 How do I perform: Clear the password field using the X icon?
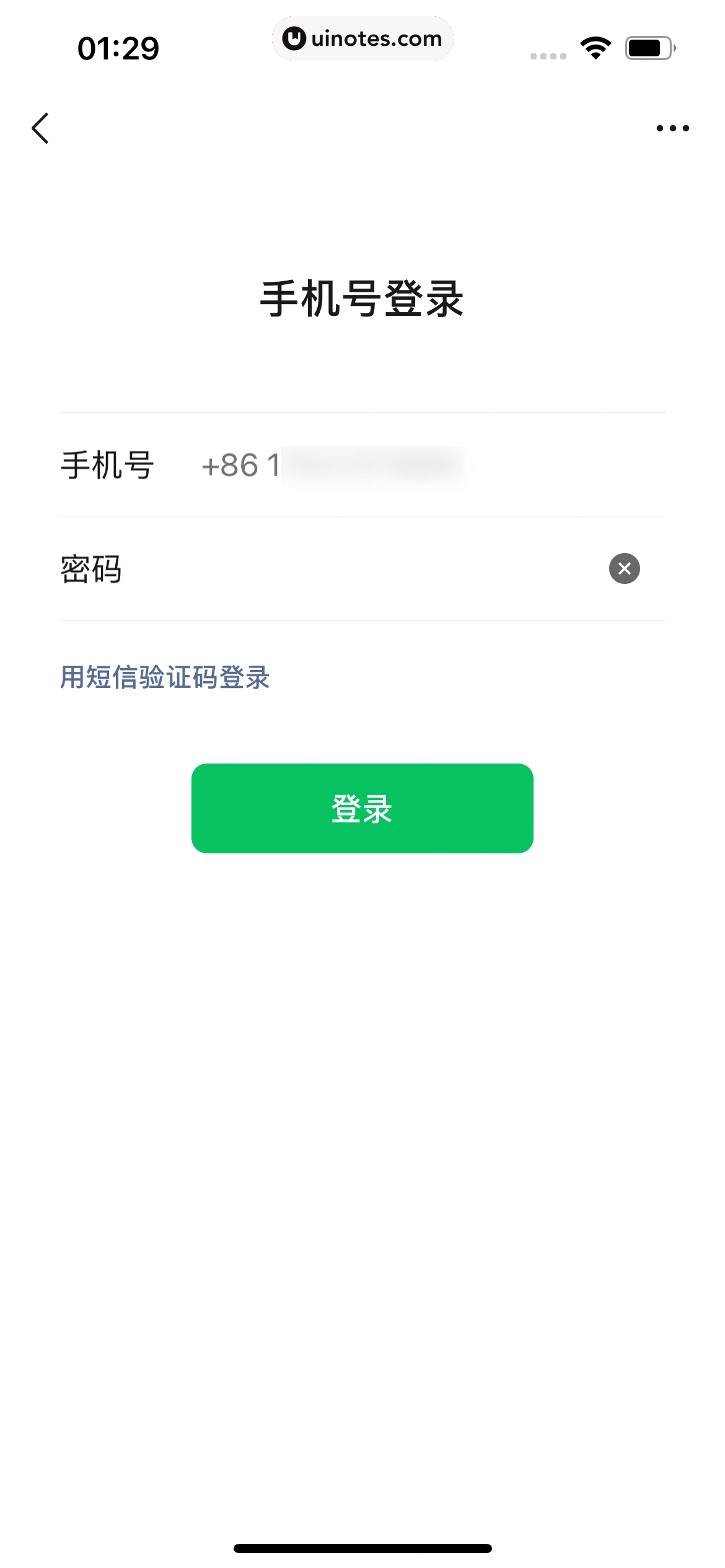tap(625, 570)
